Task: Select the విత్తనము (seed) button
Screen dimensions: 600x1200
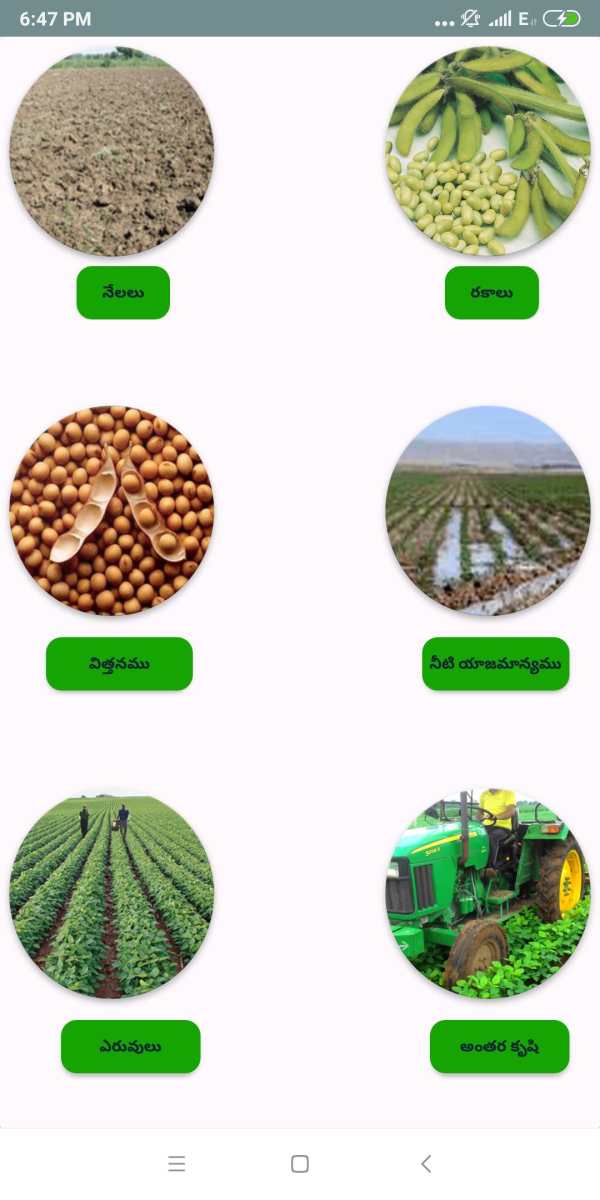Action: pos(119,664)
